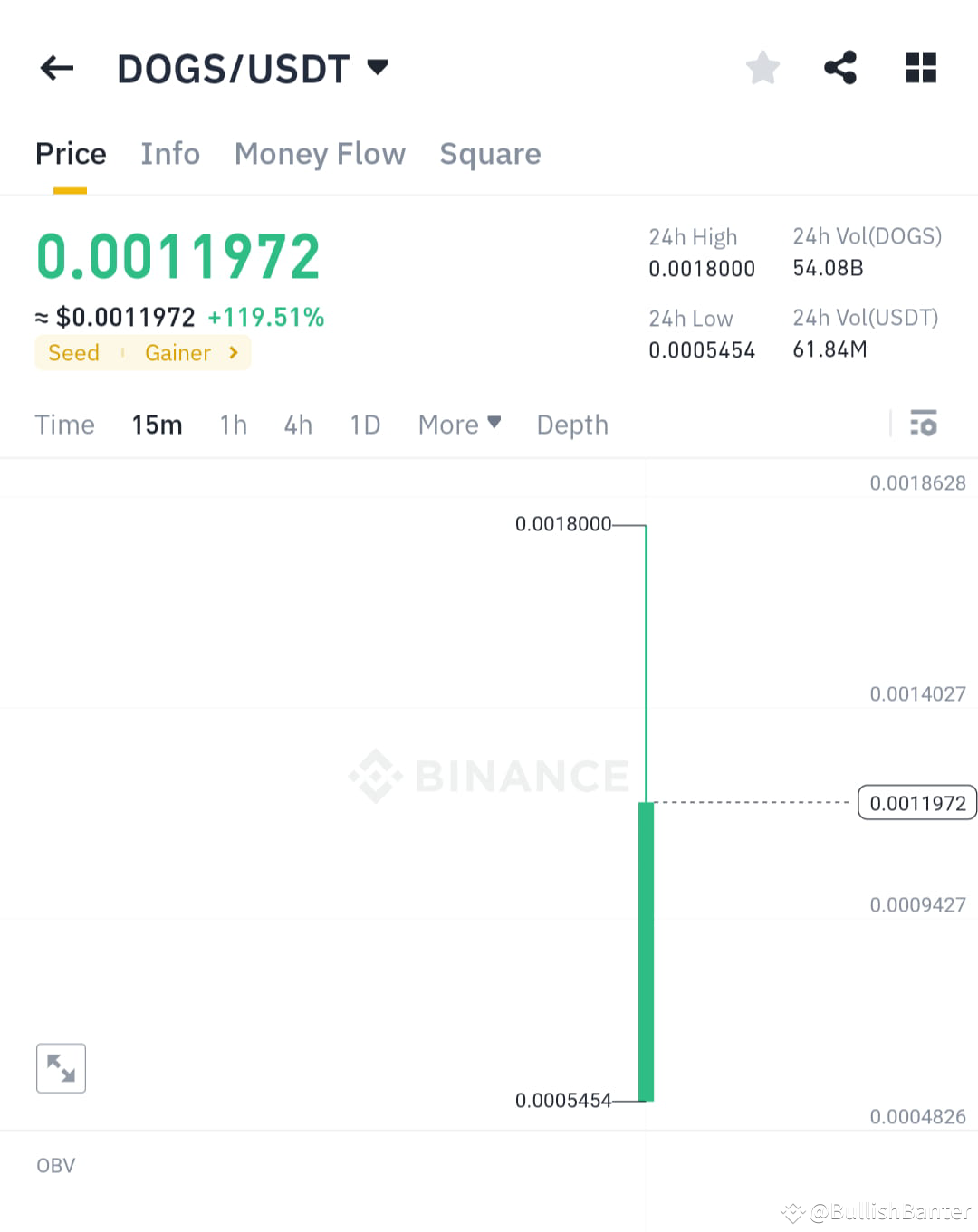Expand the More timeframe options
Image resolution: width=978 pixels, height=1232 pixels.
point(458,424)
